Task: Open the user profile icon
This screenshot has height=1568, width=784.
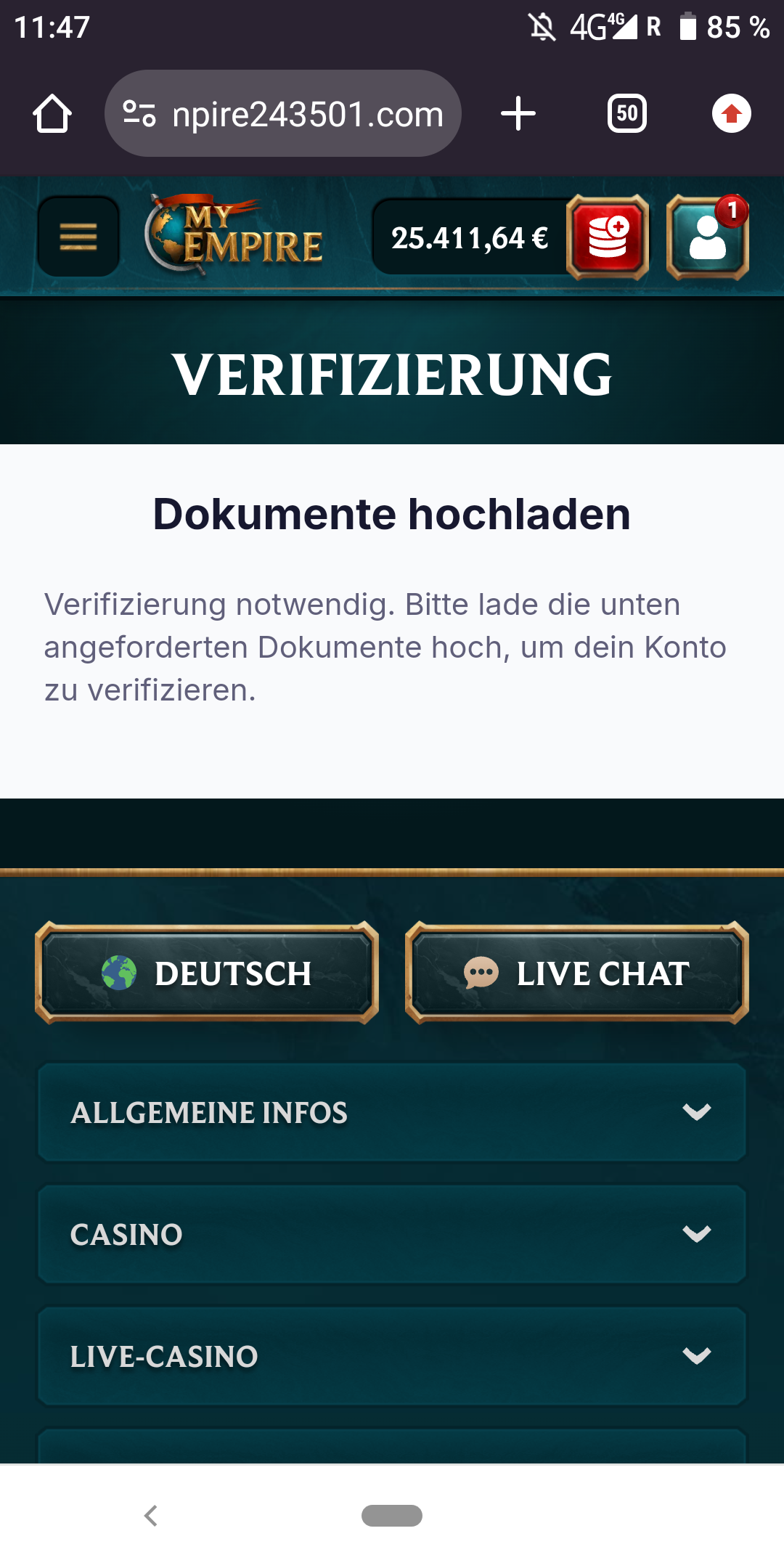Action: click(708, 237)
